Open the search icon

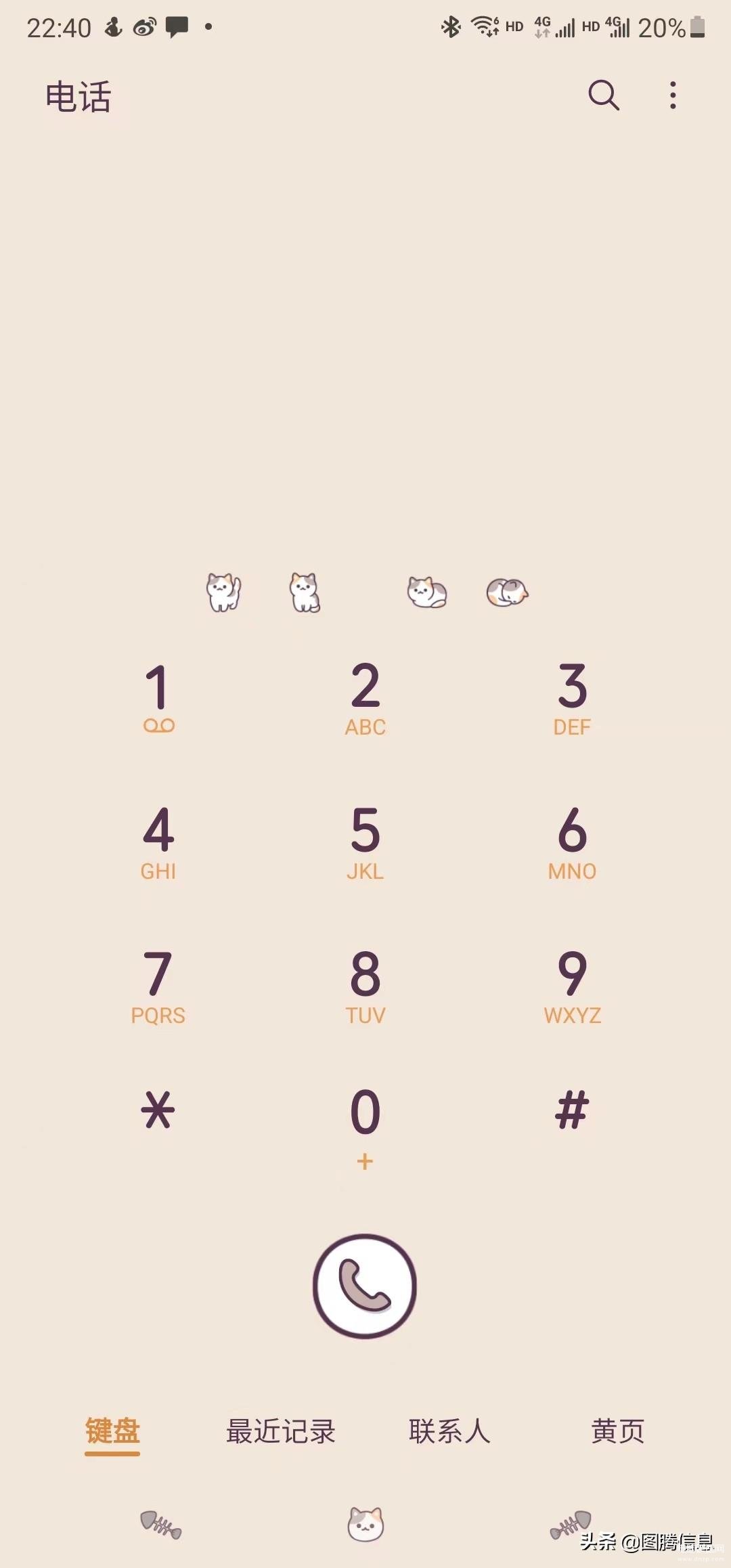[604, 95]
